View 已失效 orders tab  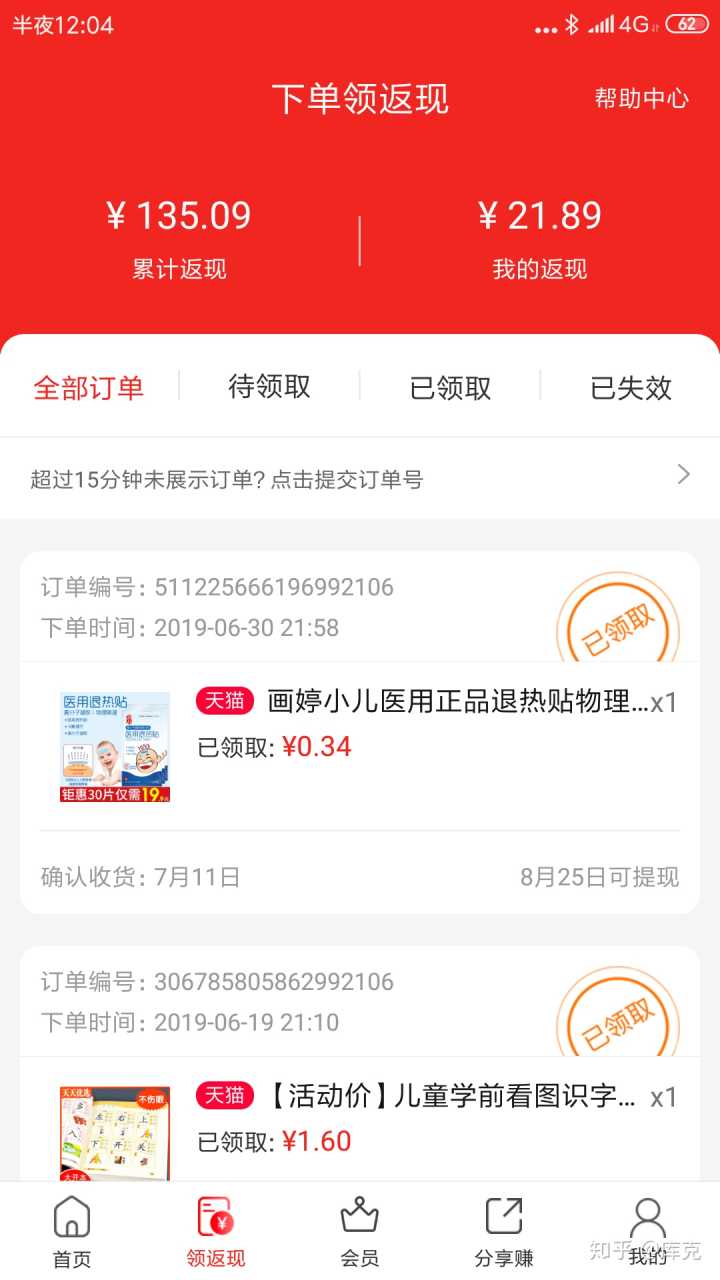click(x=631, y=387)
